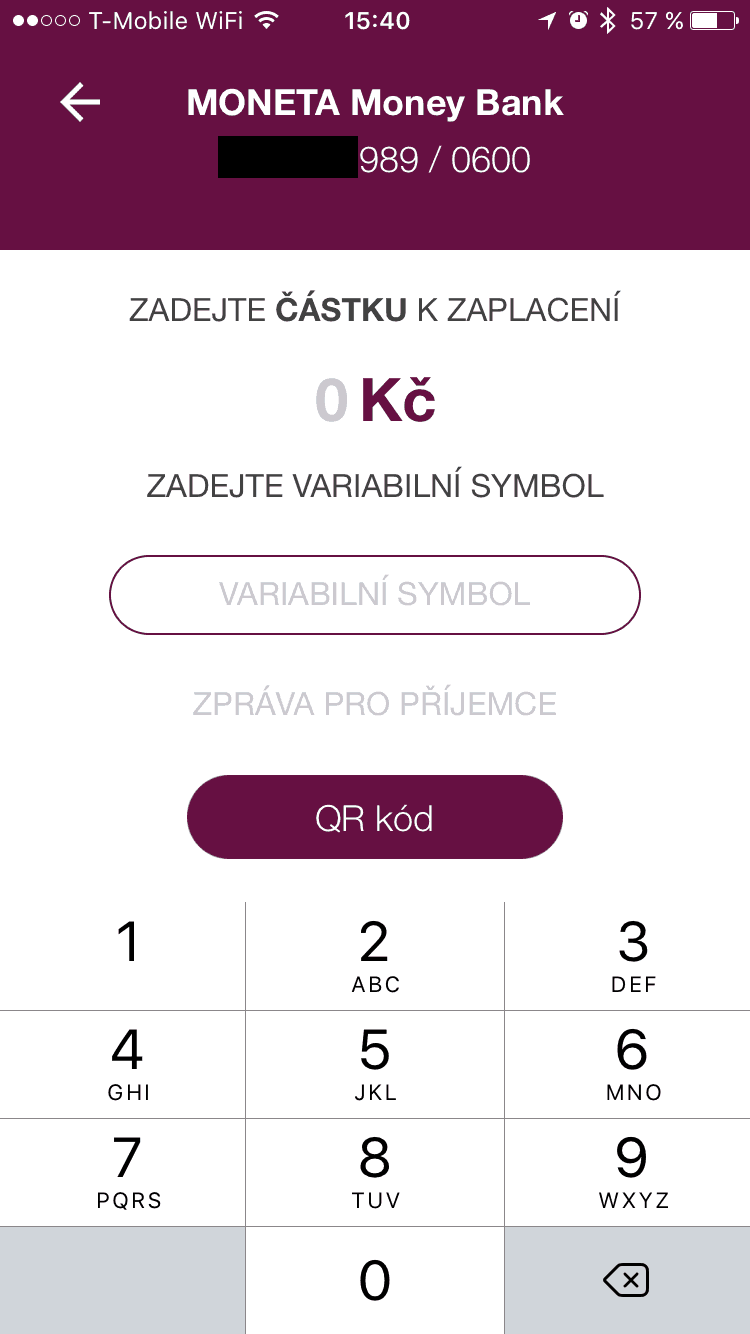Focus the Variabilní symbol field
Image resolution: width=750 pixels, height=1334 pixels.
coord(374,595)
